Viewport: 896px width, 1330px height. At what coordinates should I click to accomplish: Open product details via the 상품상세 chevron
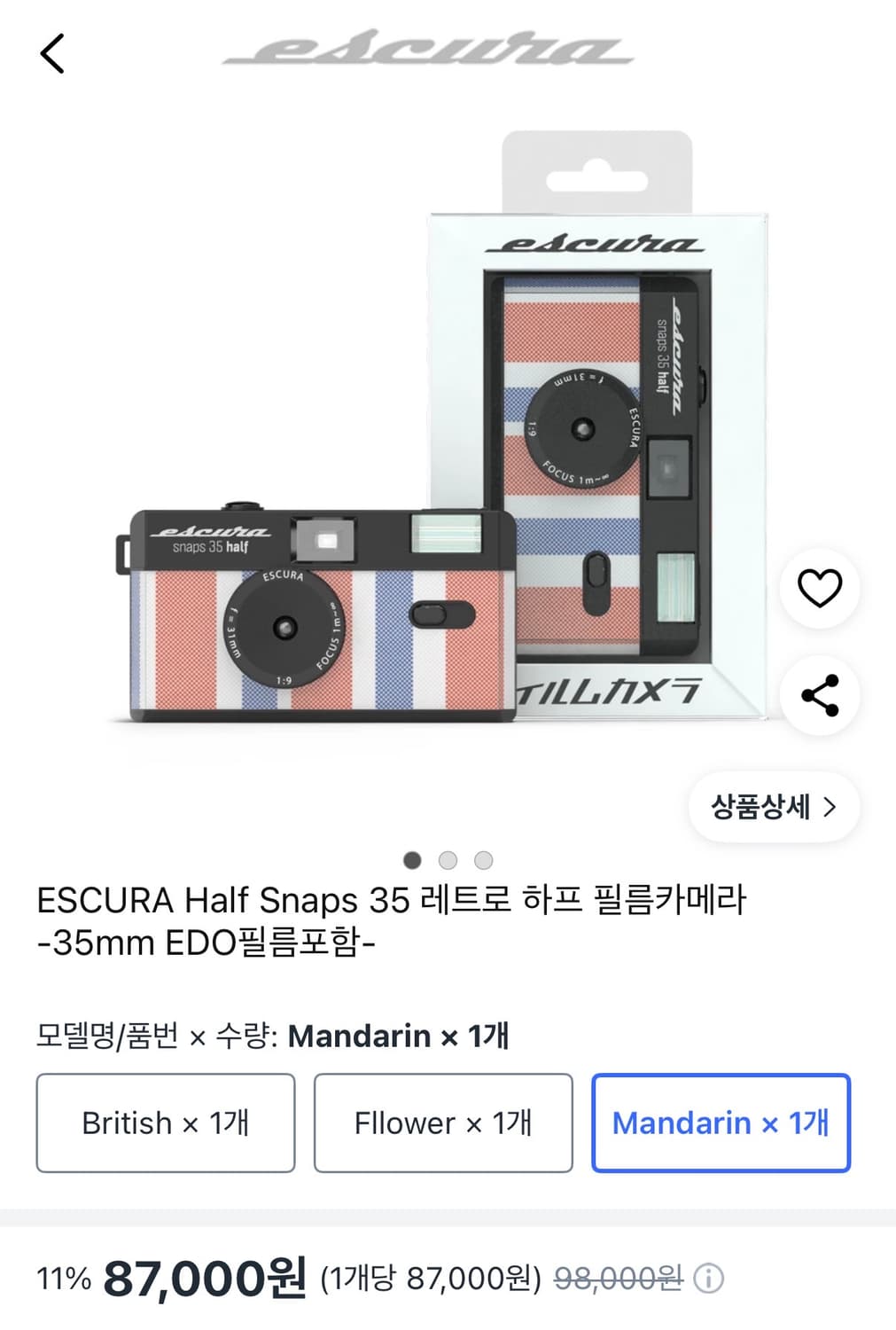pos(771,806)
